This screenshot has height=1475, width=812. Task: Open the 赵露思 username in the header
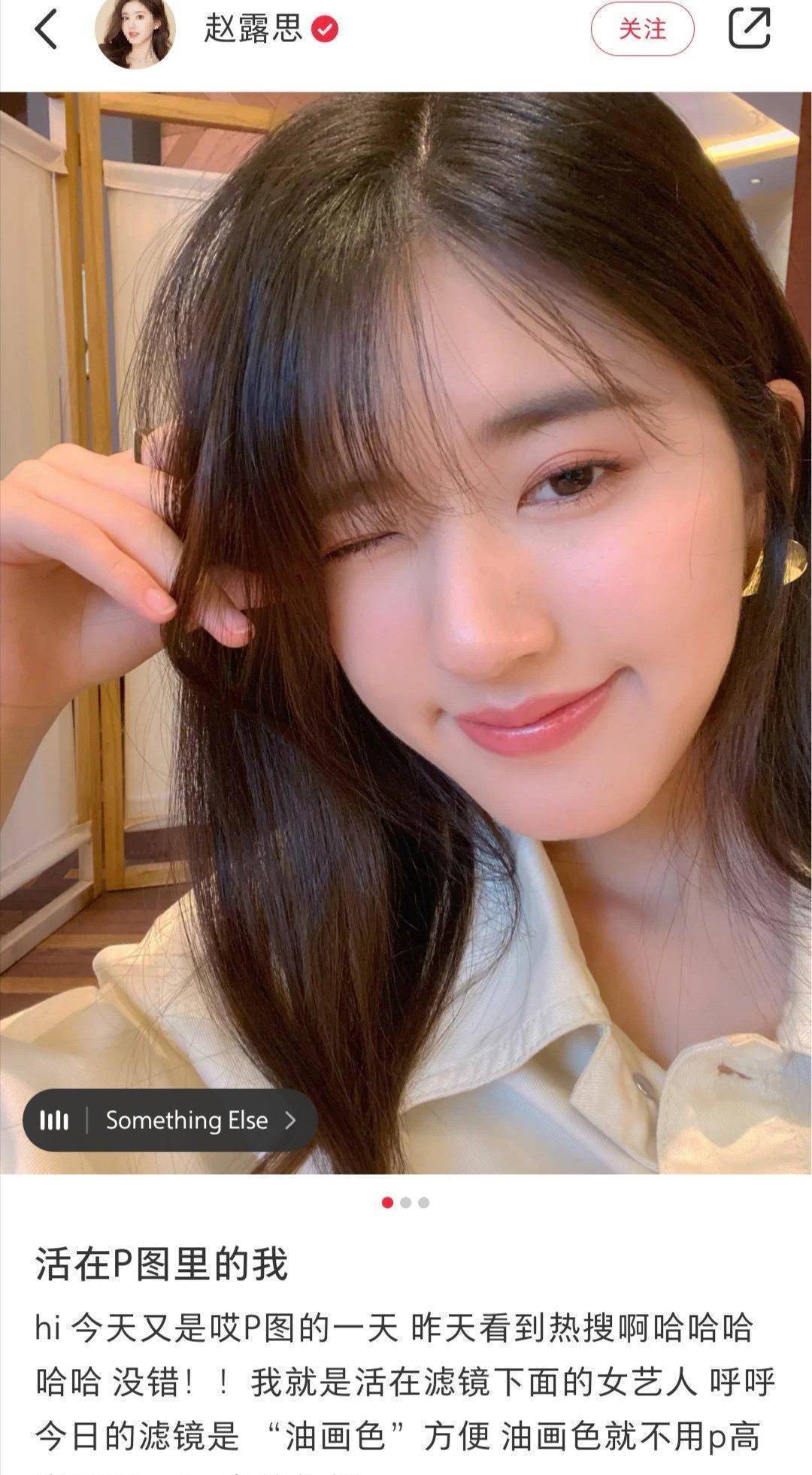coord(253,30)
